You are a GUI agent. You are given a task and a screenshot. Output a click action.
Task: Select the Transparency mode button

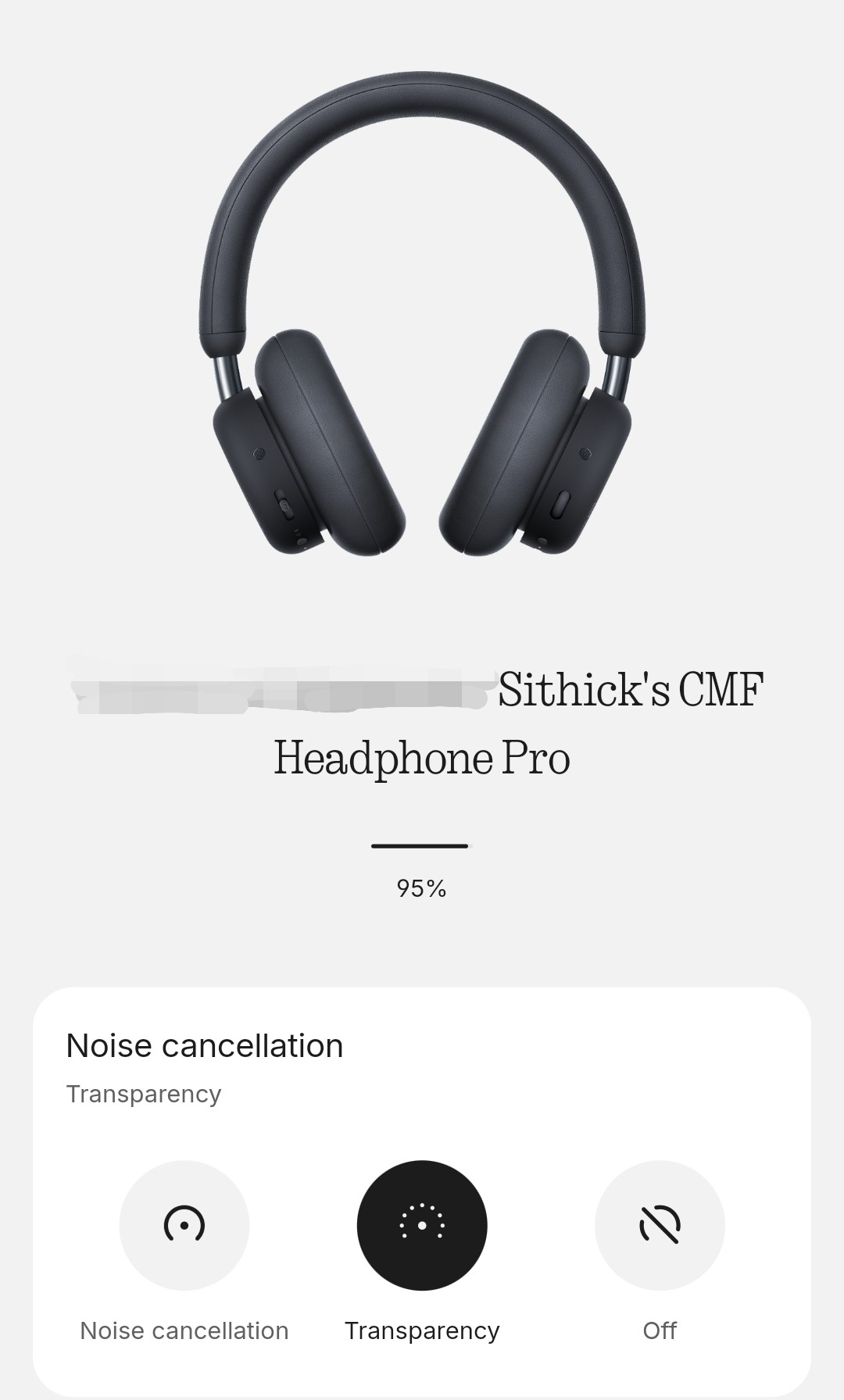click(x=422, y=1225)
